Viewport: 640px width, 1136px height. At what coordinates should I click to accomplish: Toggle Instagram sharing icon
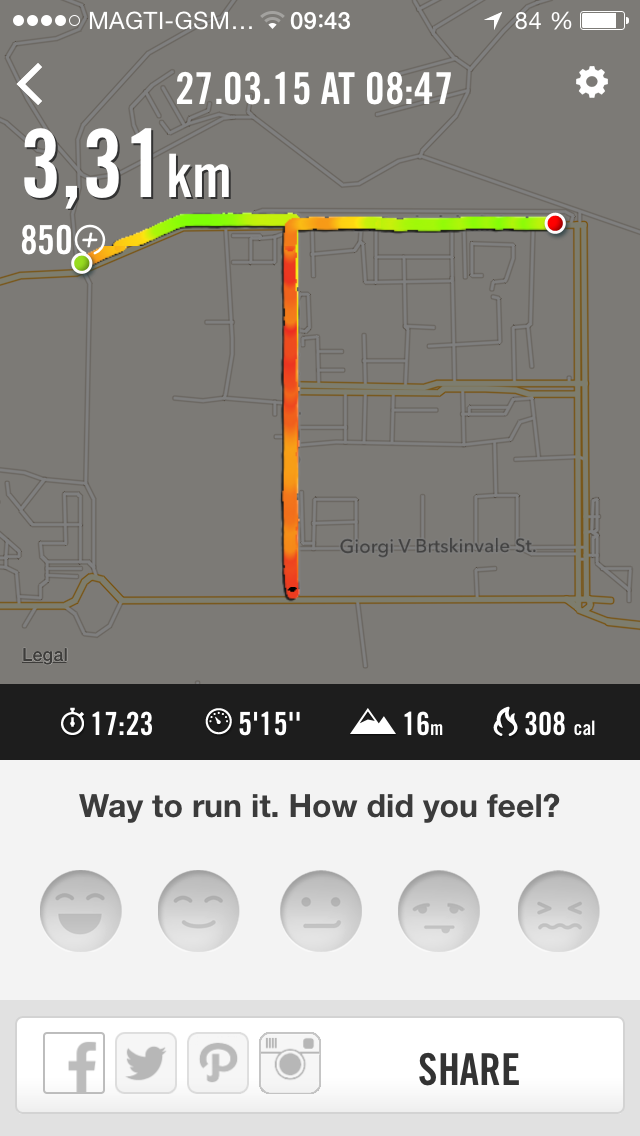290,1063
